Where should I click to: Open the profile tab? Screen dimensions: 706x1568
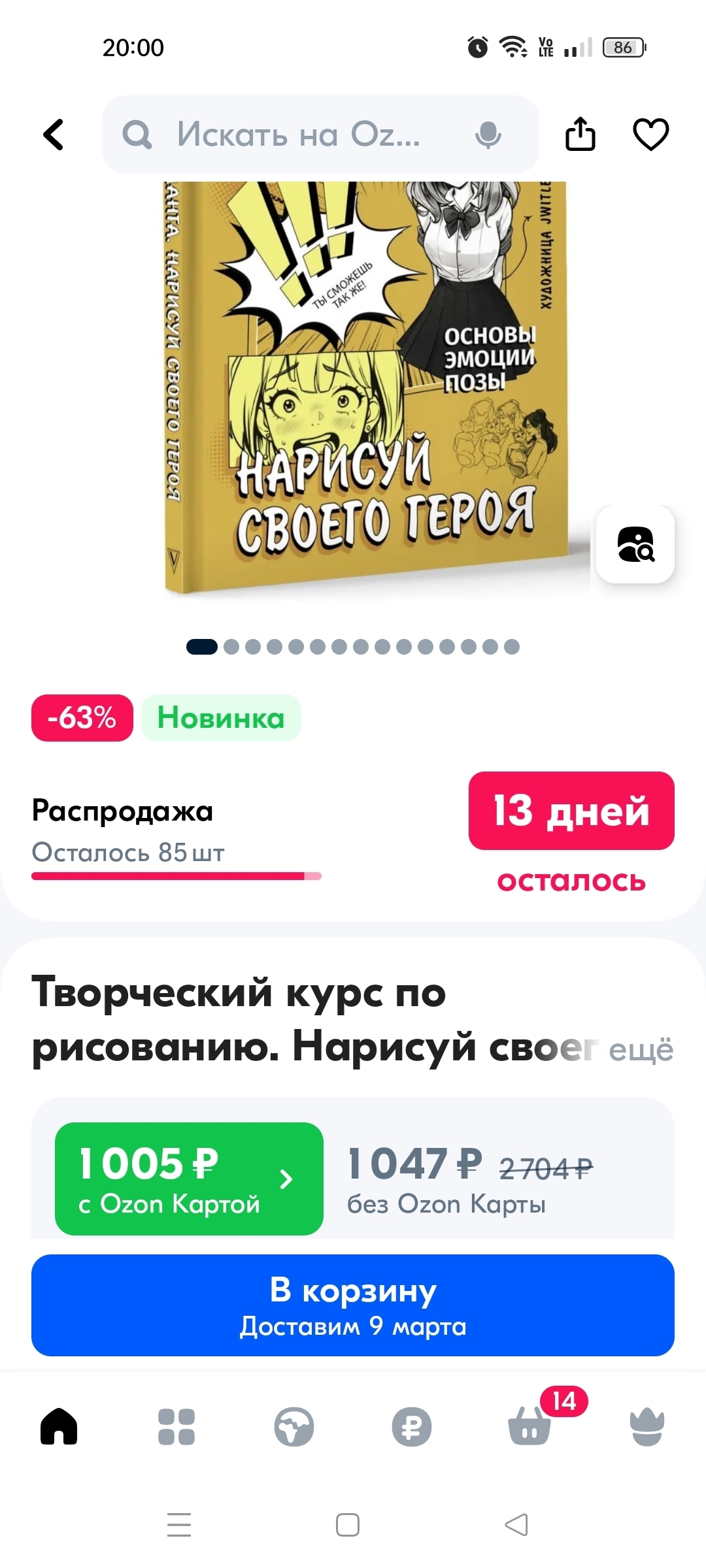[647, 1426]
